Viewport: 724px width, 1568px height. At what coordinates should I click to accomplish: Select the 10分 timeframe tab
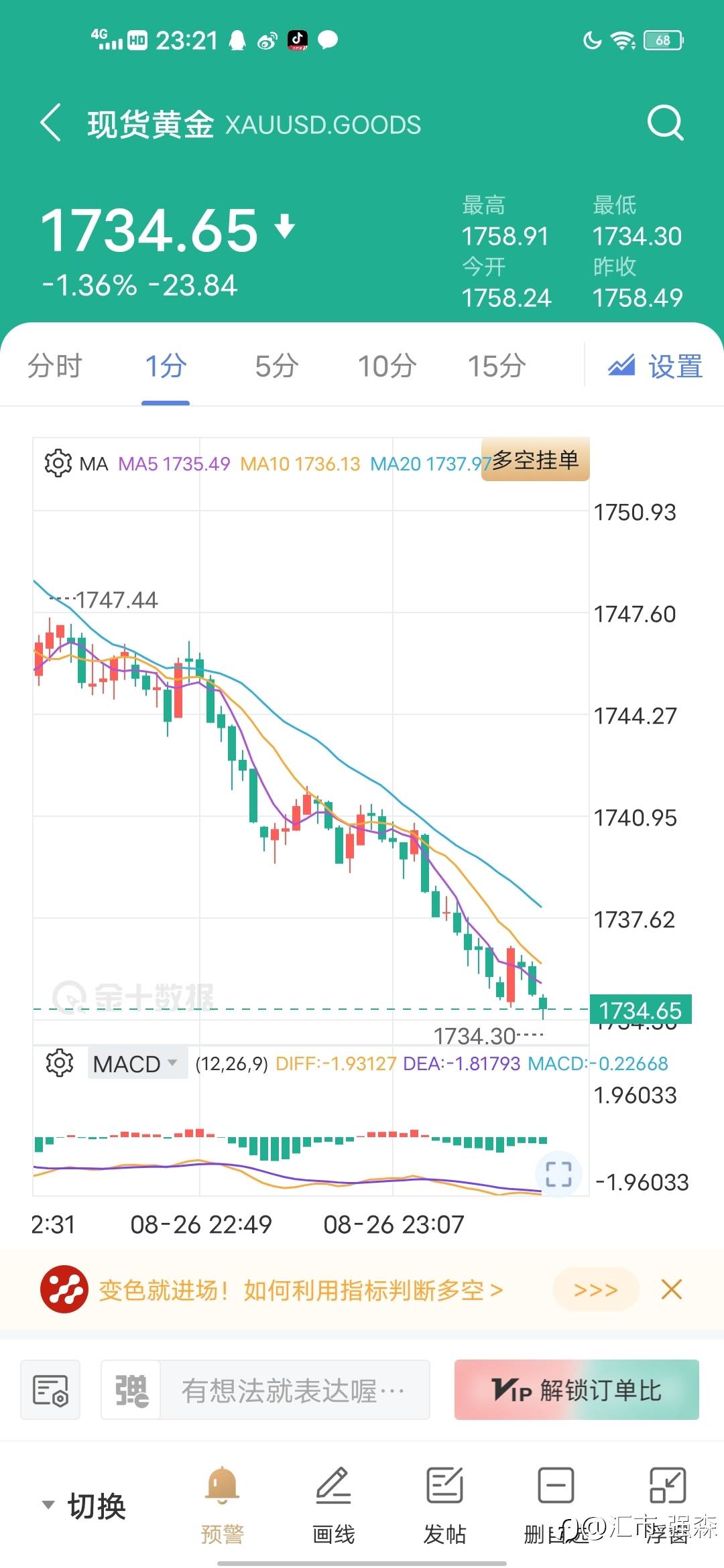[387, 367]
